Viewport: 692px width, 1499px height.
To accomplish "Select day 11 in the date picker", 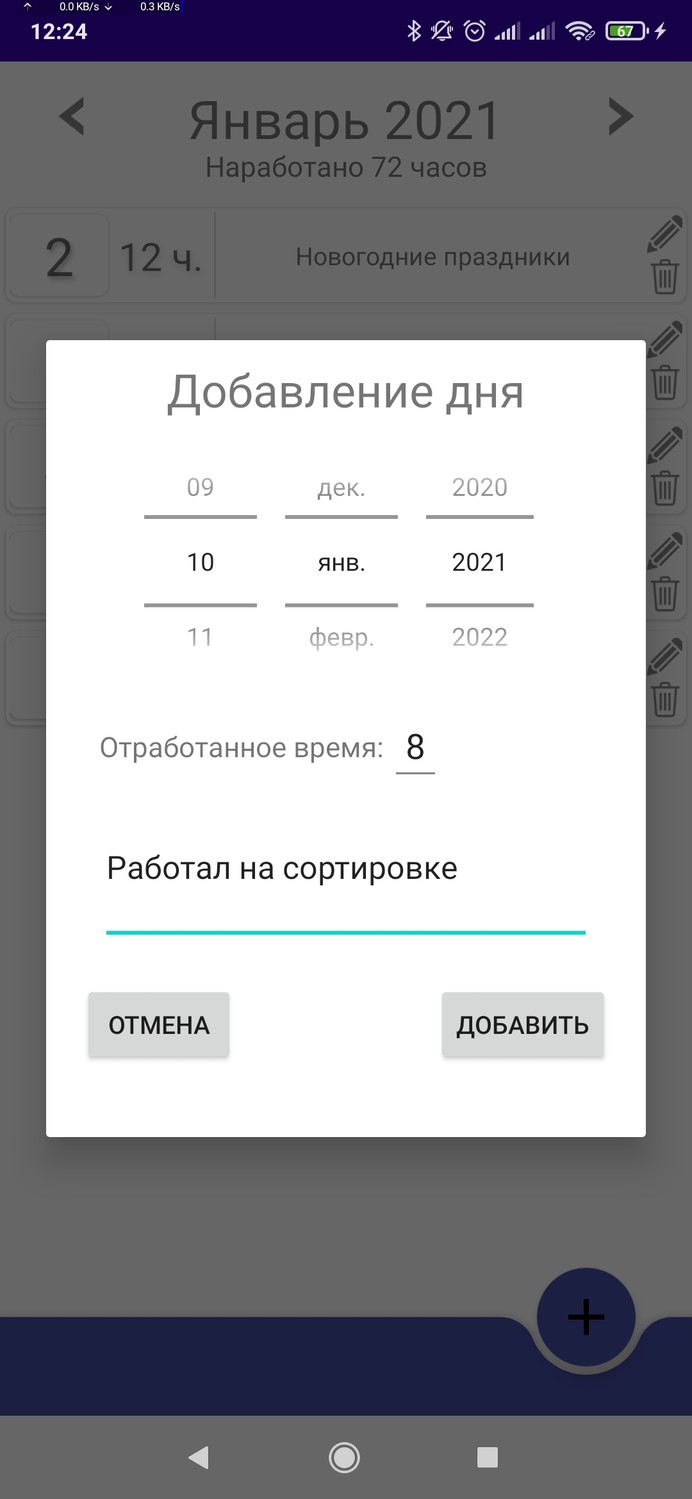I will pos(200,637).
